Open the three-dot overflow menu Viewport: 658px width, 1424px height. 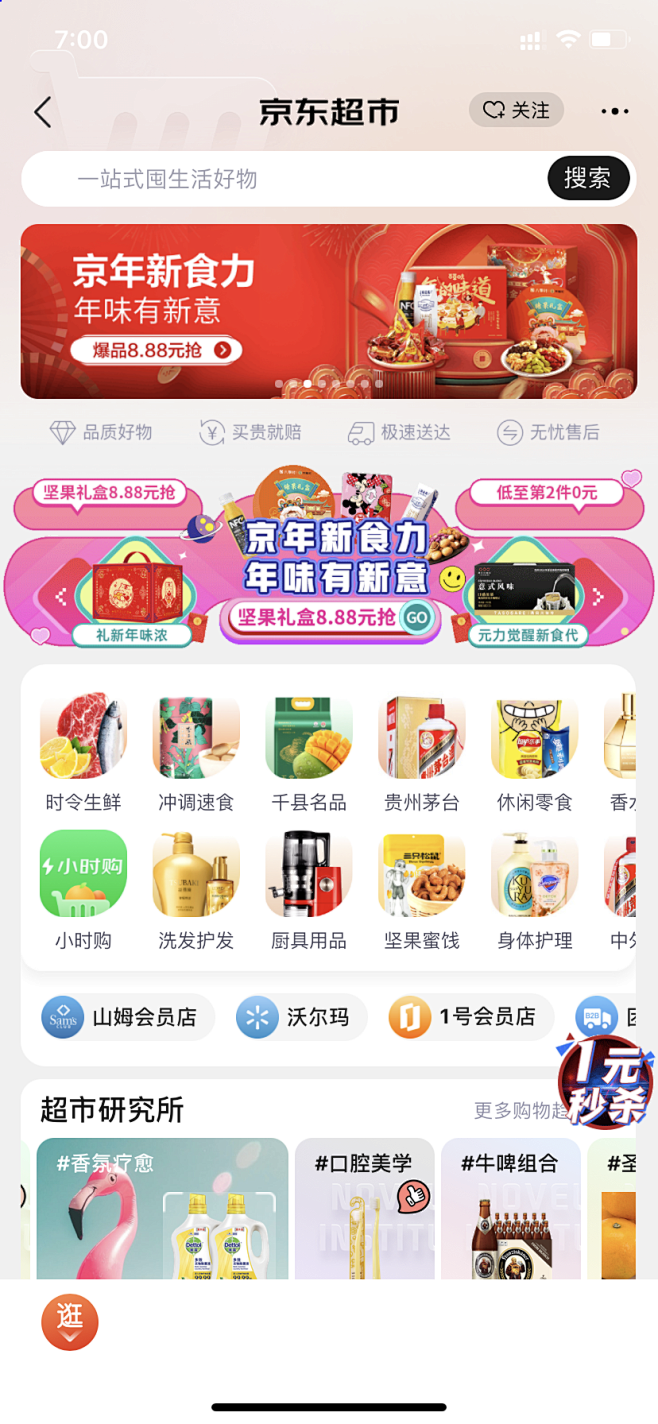coord(614,111)
